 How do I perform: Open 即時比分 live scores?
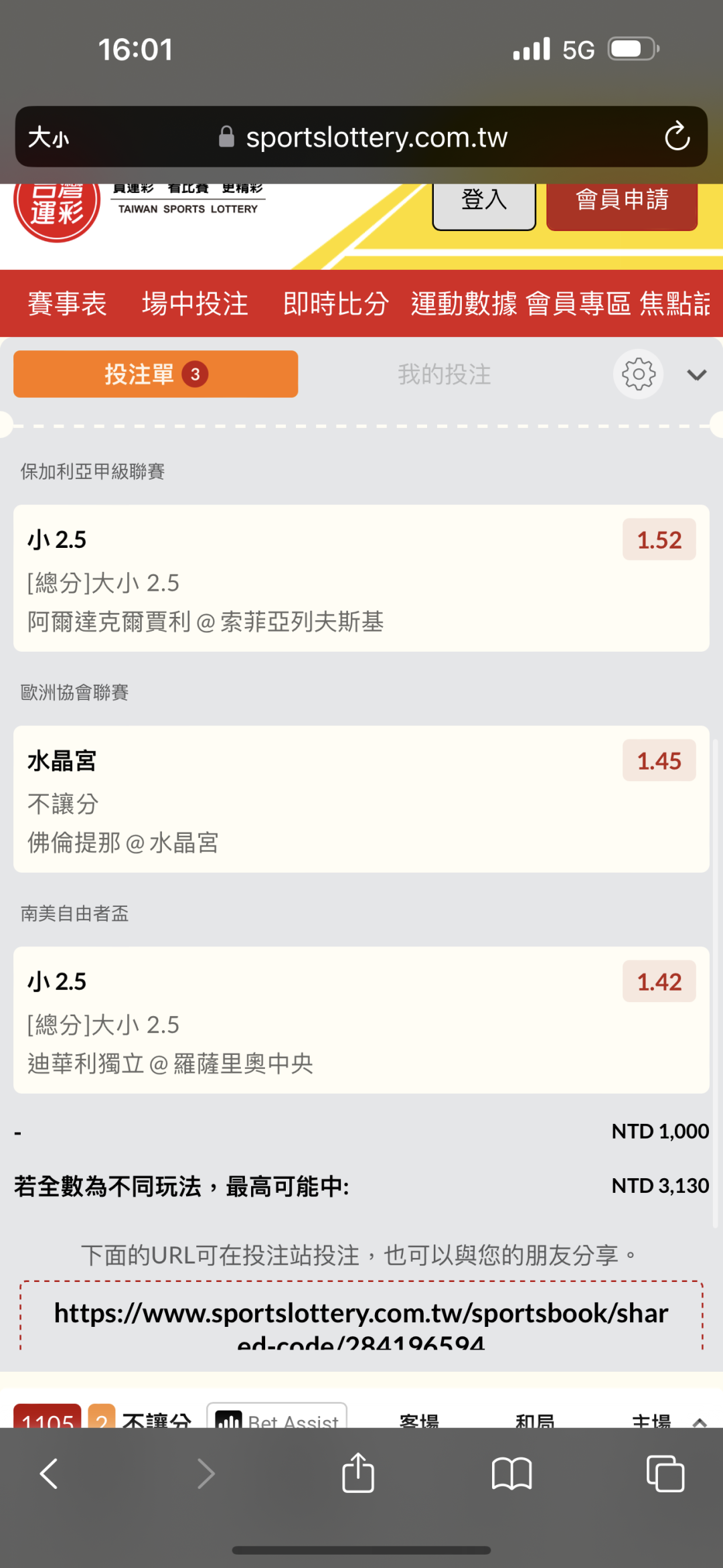click(336, 303)
